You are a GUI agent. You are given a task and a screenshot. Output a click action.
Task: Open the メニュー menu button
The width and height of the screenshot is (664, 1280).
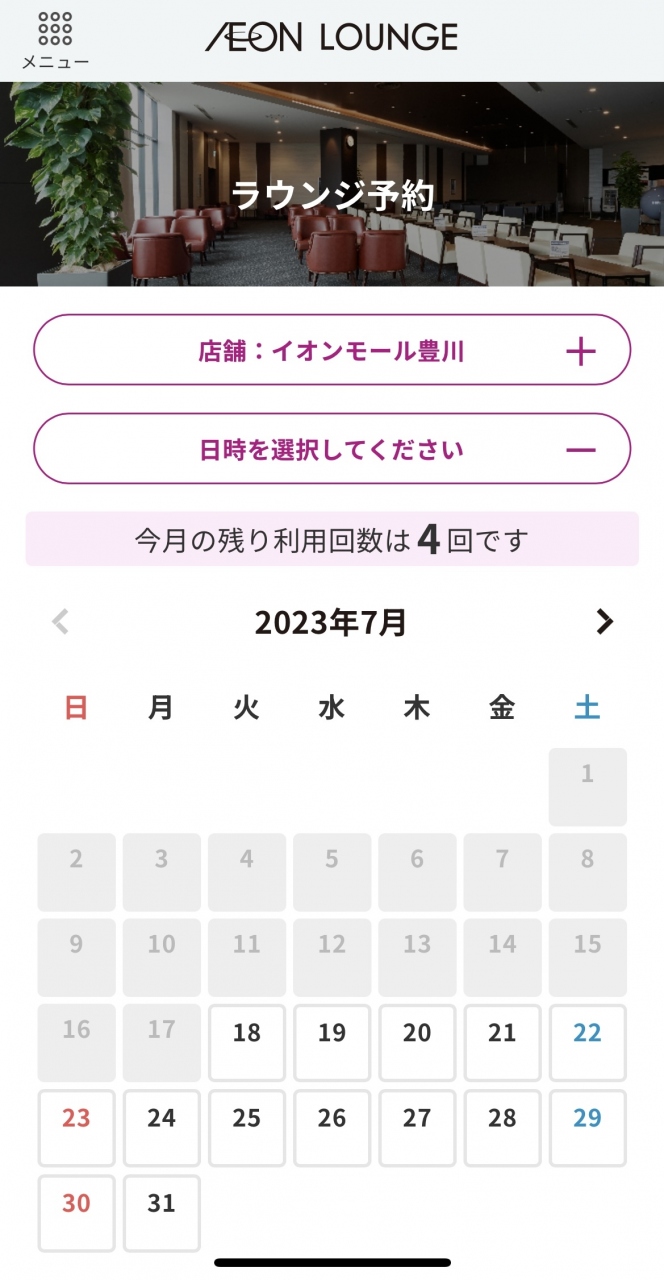(x=55, y=40)
